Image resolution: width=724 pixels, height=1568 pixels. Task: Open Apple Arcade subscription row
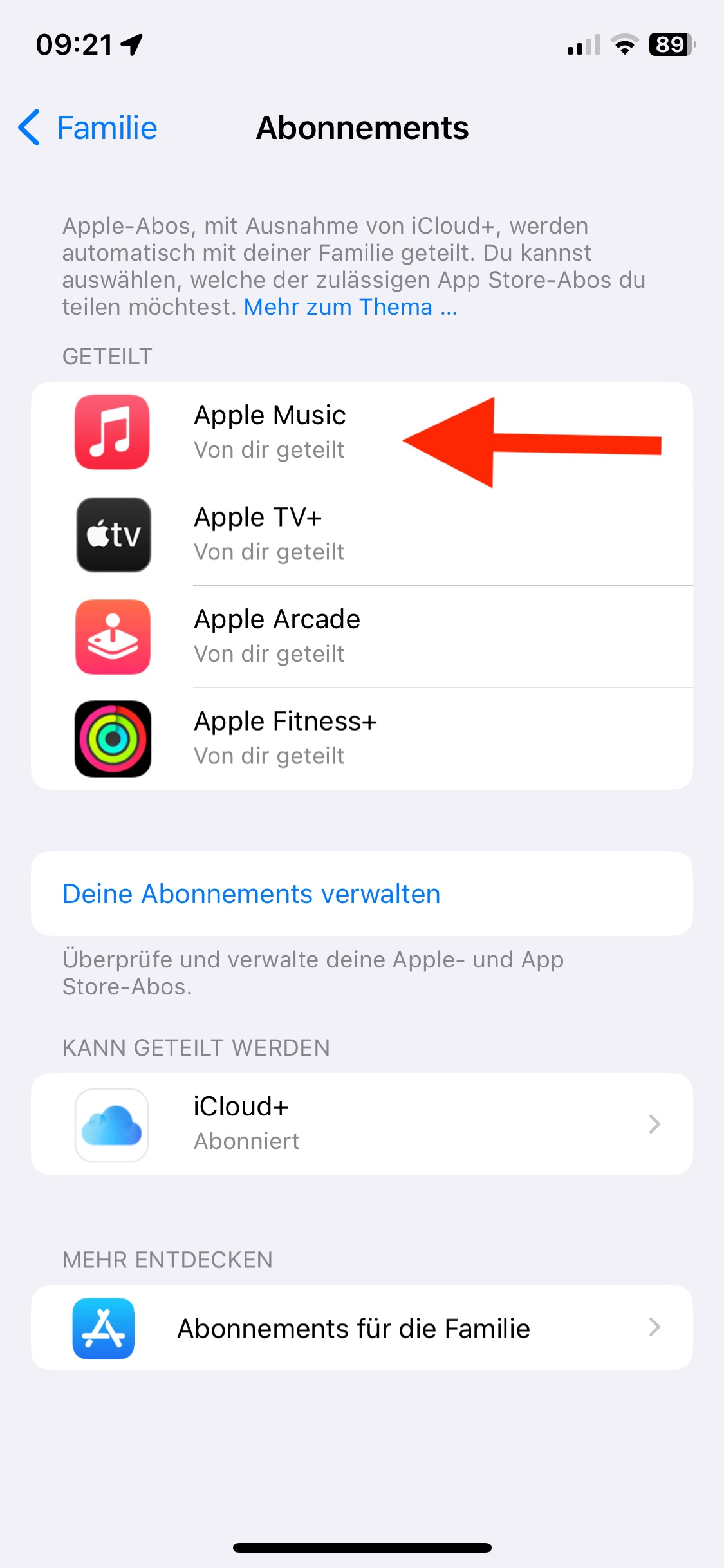[x=362, y=636]
